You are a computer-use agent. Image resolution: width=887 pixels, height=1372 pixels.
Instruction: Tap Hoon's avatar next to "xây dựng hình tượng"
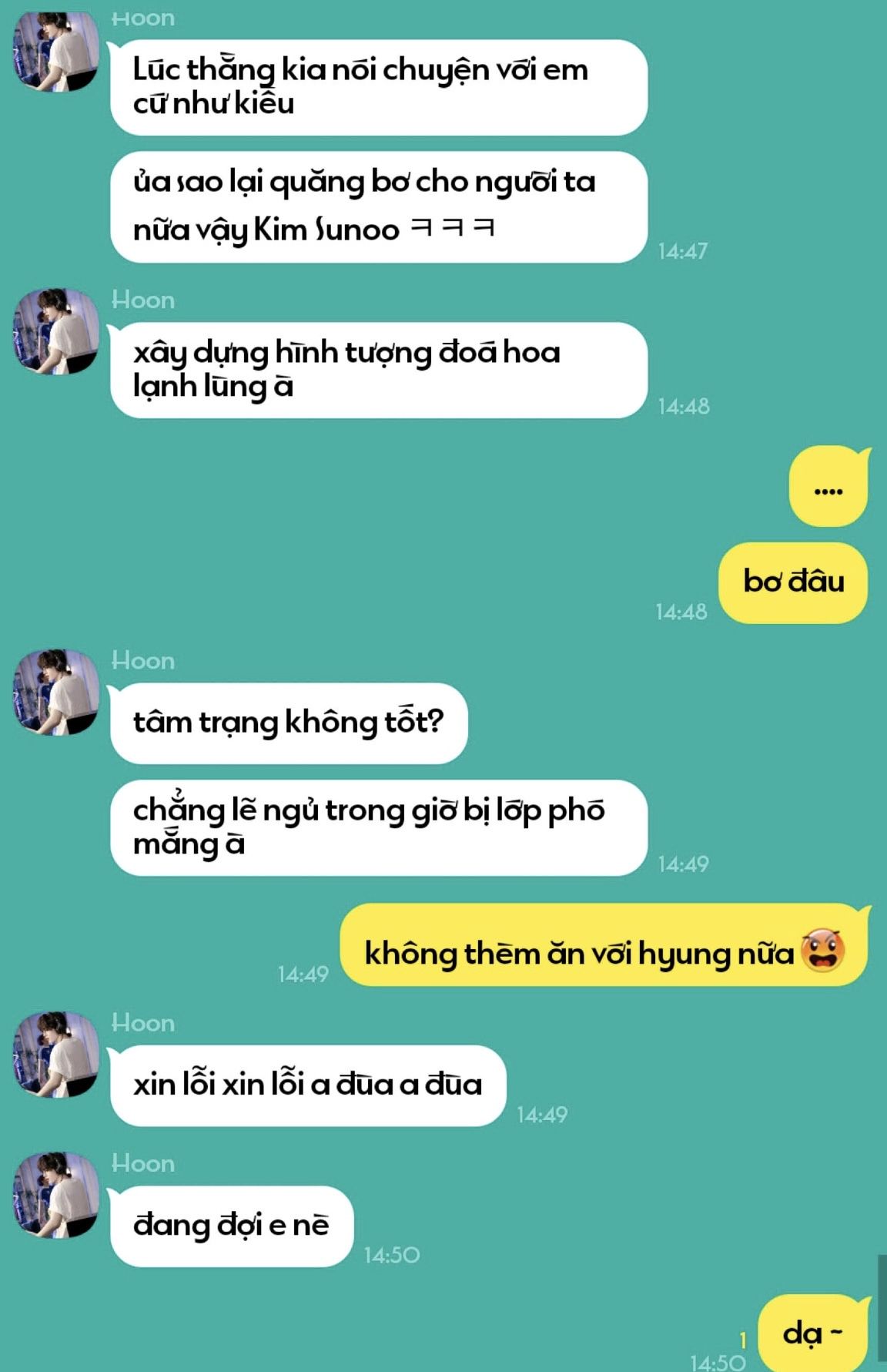[57, 332]
